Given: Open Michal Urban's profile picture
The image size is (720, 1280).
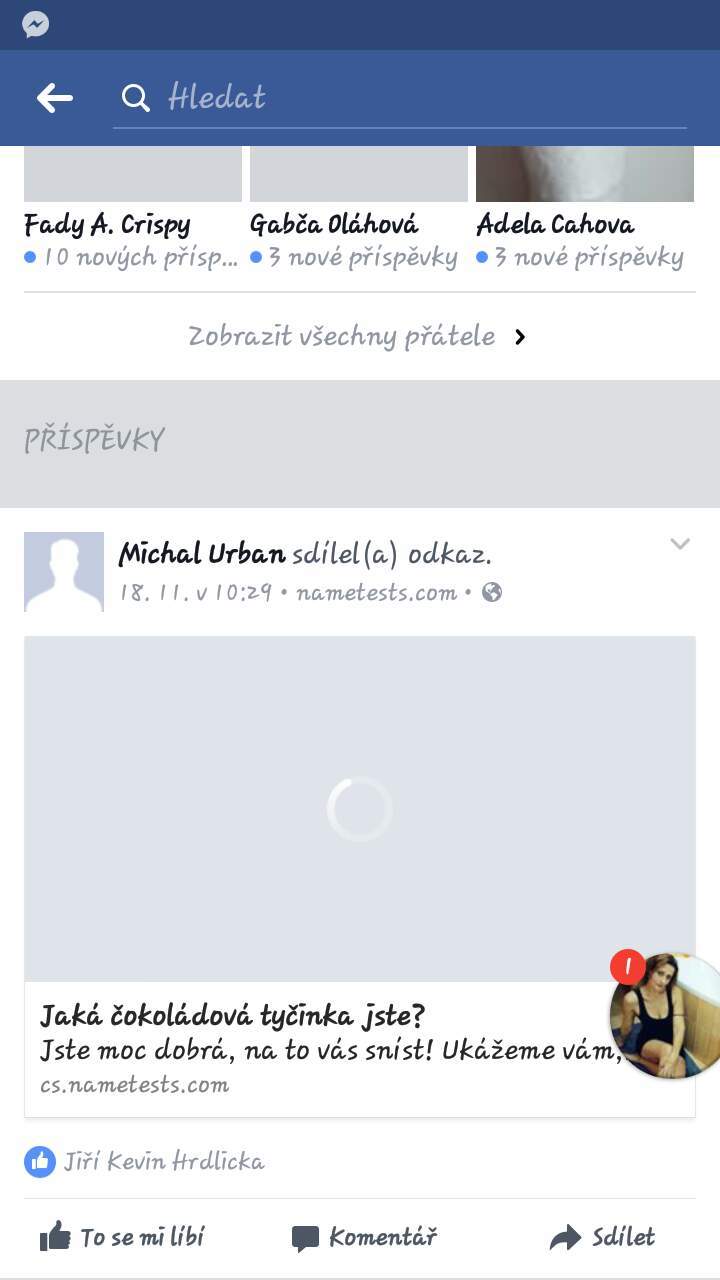Looking at the screenshot, I should [x=64, y=572].
